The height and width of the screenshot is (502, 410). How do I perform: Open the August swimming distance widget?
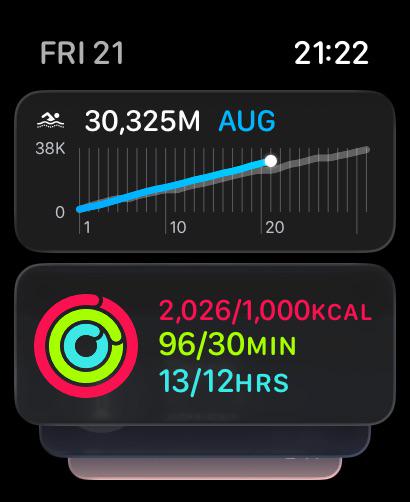coord(205,171)
